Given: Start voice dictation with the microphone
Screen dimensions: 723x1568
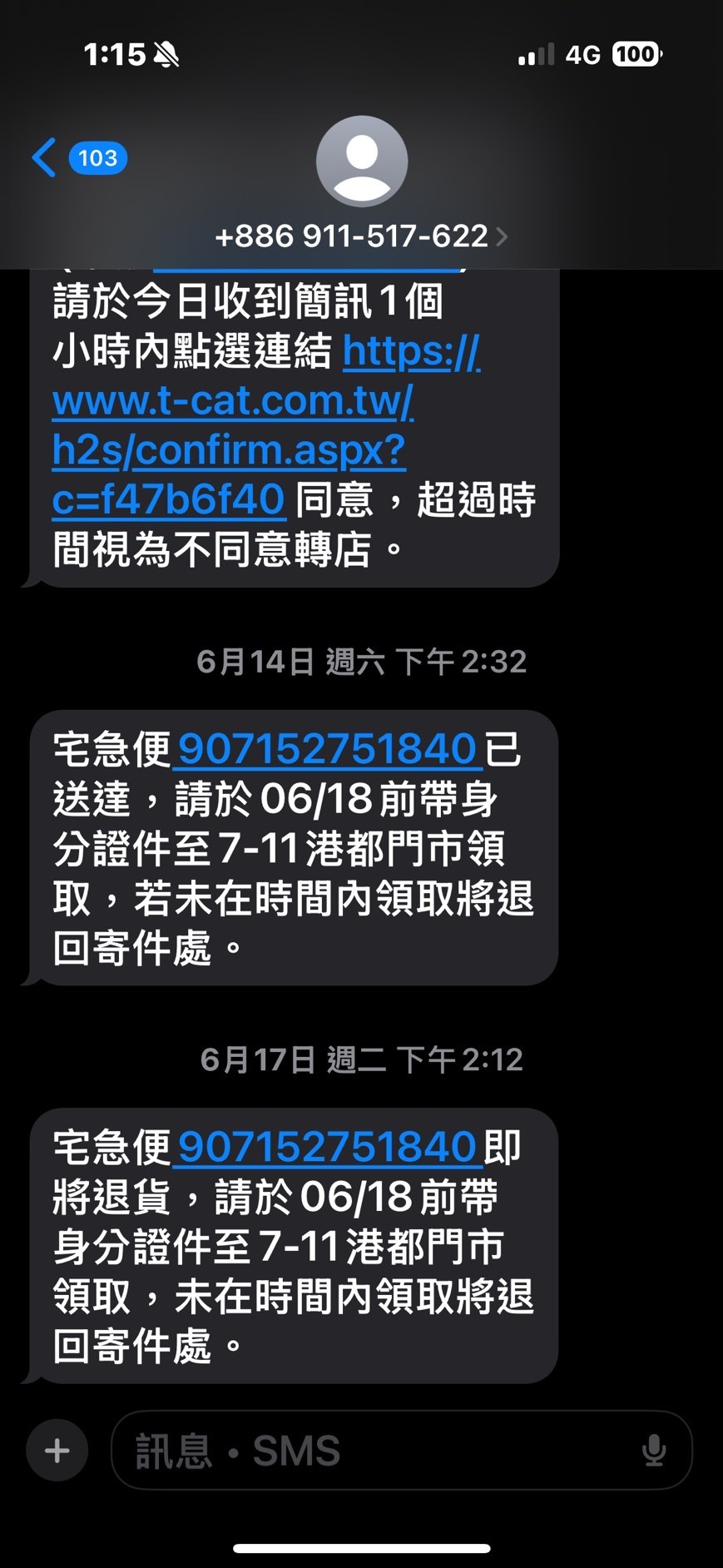Looking at the screenshot, I should [654, 1451].
